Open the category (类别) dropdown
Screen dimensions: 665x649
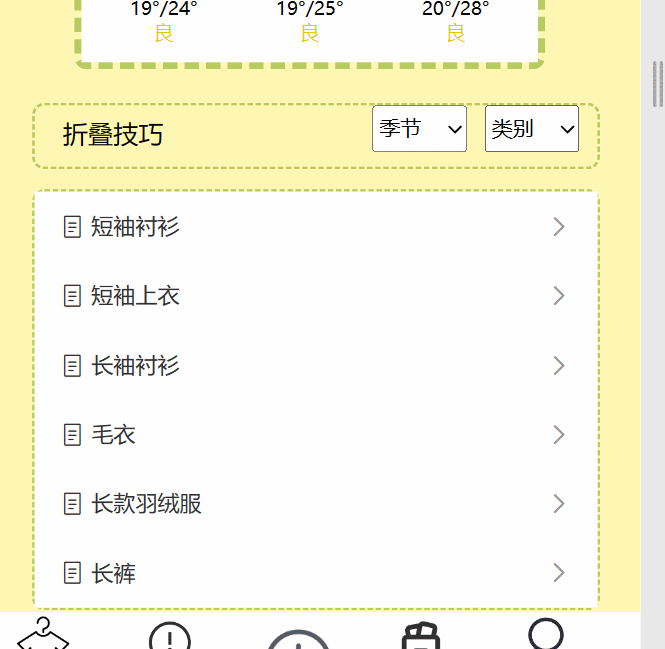532,129
